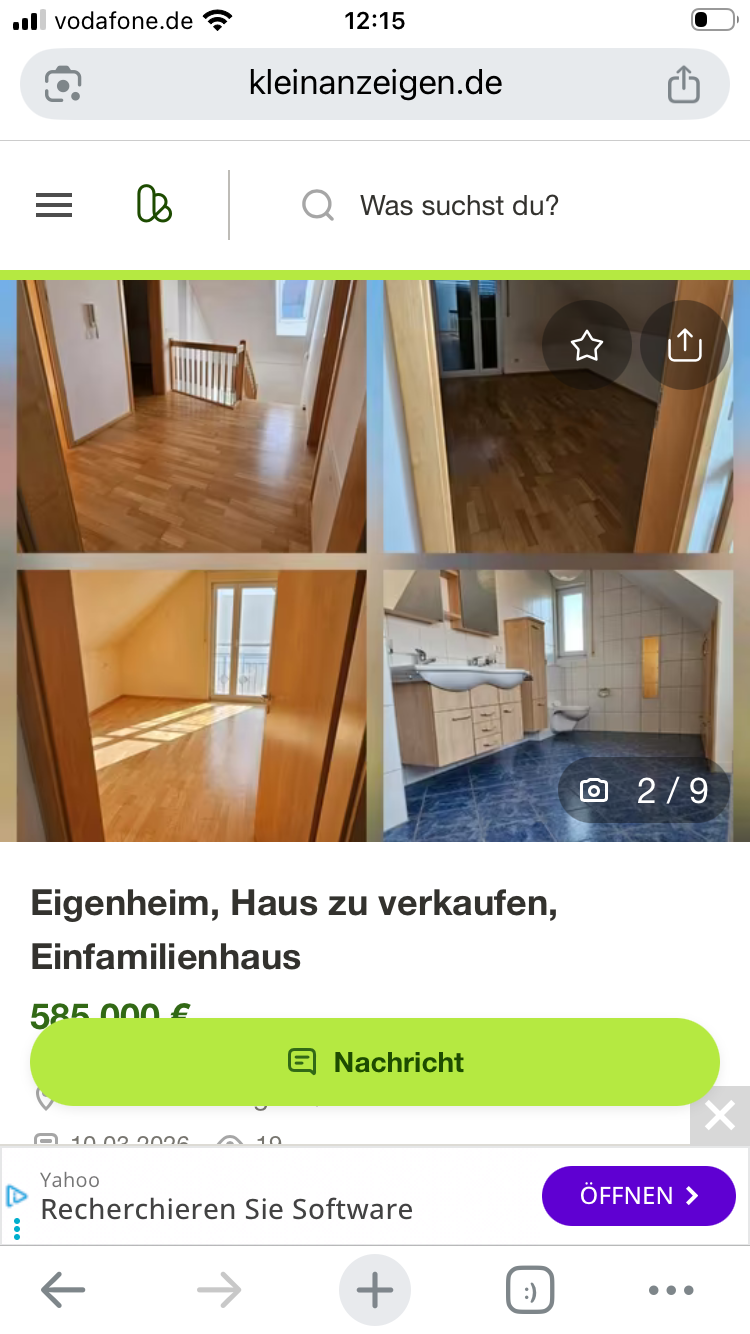Favorite the listing with the star icon

pyautogui.click(x=586, y=345)
